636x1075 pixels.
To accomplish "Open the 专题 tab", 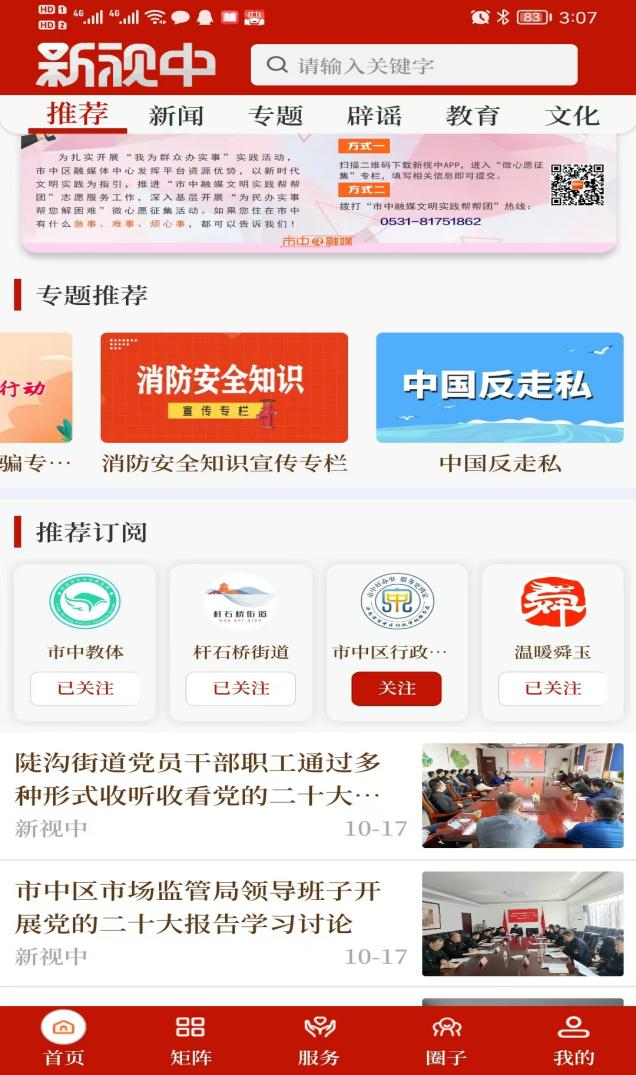I will (276, 115).
